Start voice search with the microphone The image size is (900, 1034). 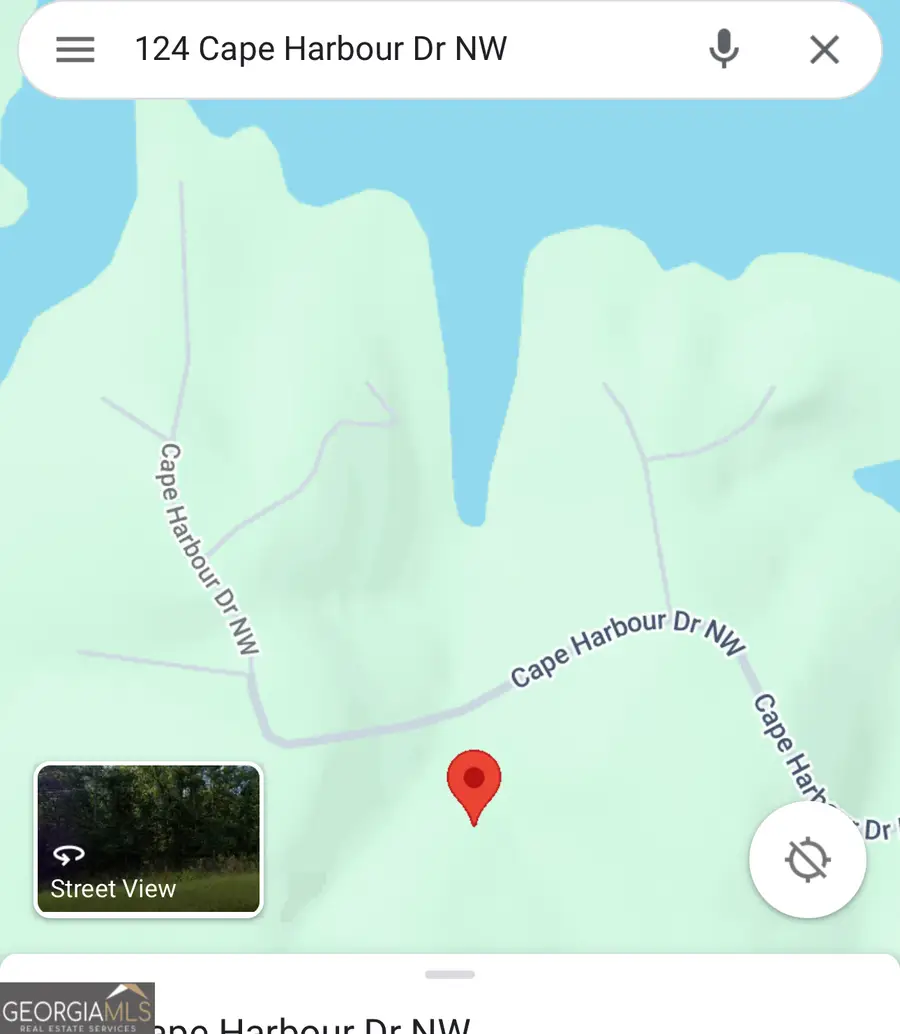(723, 49)
